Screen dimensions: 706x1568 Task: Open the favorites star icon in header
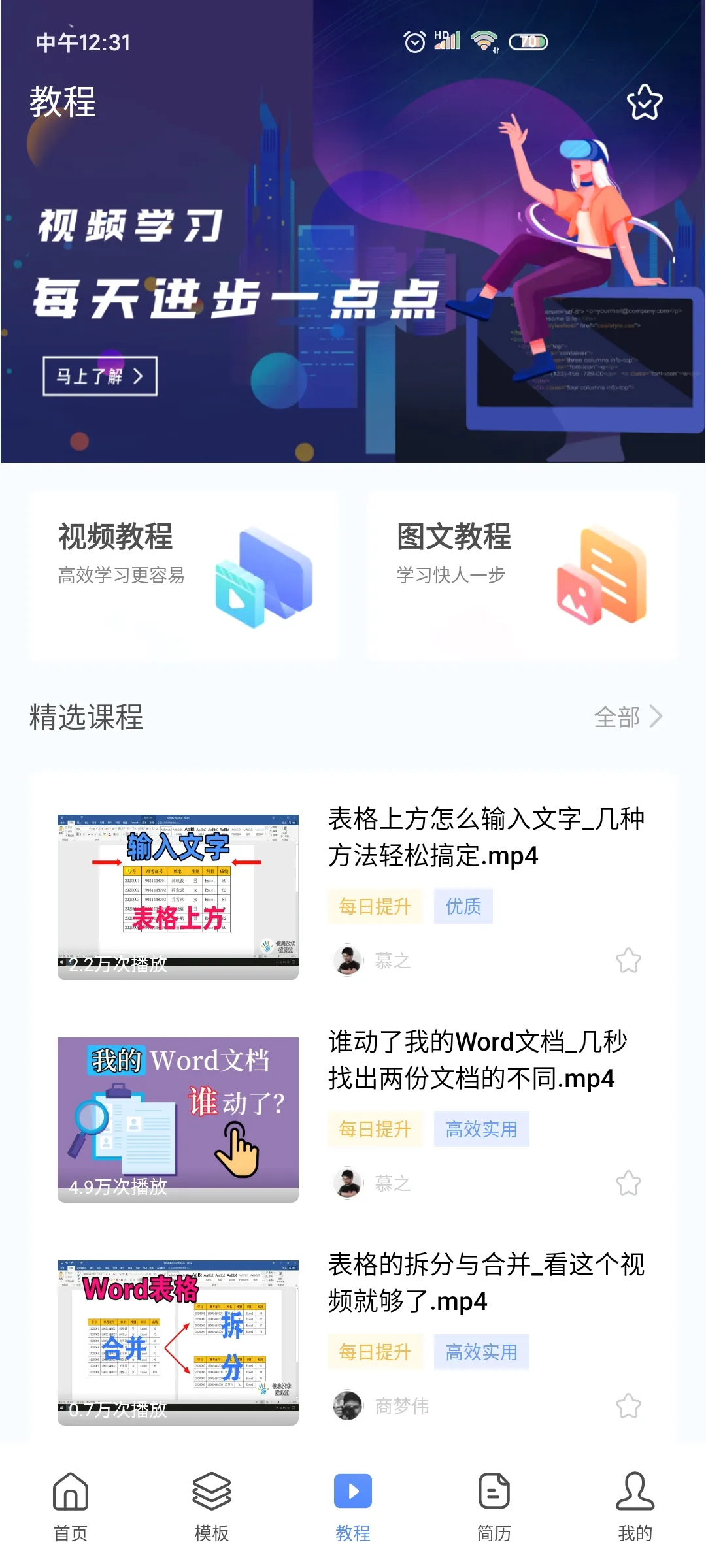[645, 102]
